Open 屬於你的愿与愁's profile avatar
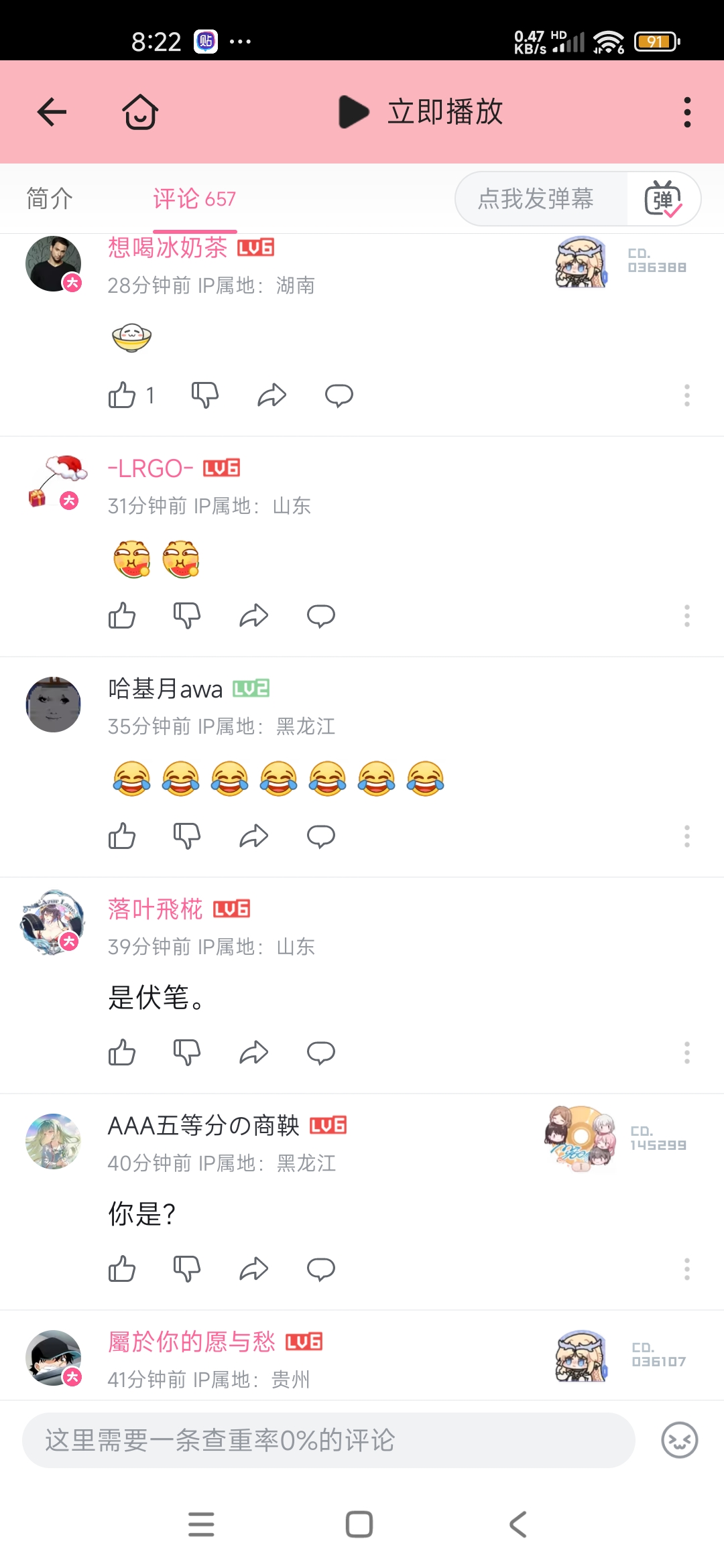This screenshot has height=1568, width=724. 54,1358
